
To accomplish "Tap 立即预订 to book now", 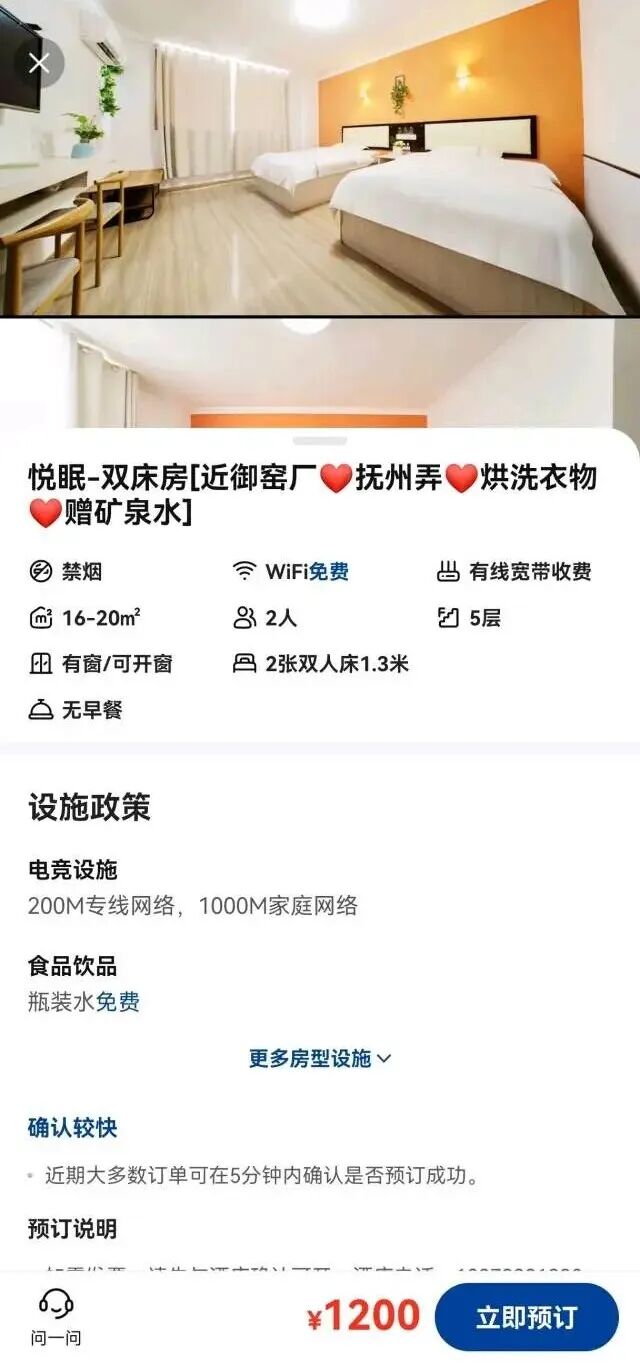I will click(x=527, y=1317).
